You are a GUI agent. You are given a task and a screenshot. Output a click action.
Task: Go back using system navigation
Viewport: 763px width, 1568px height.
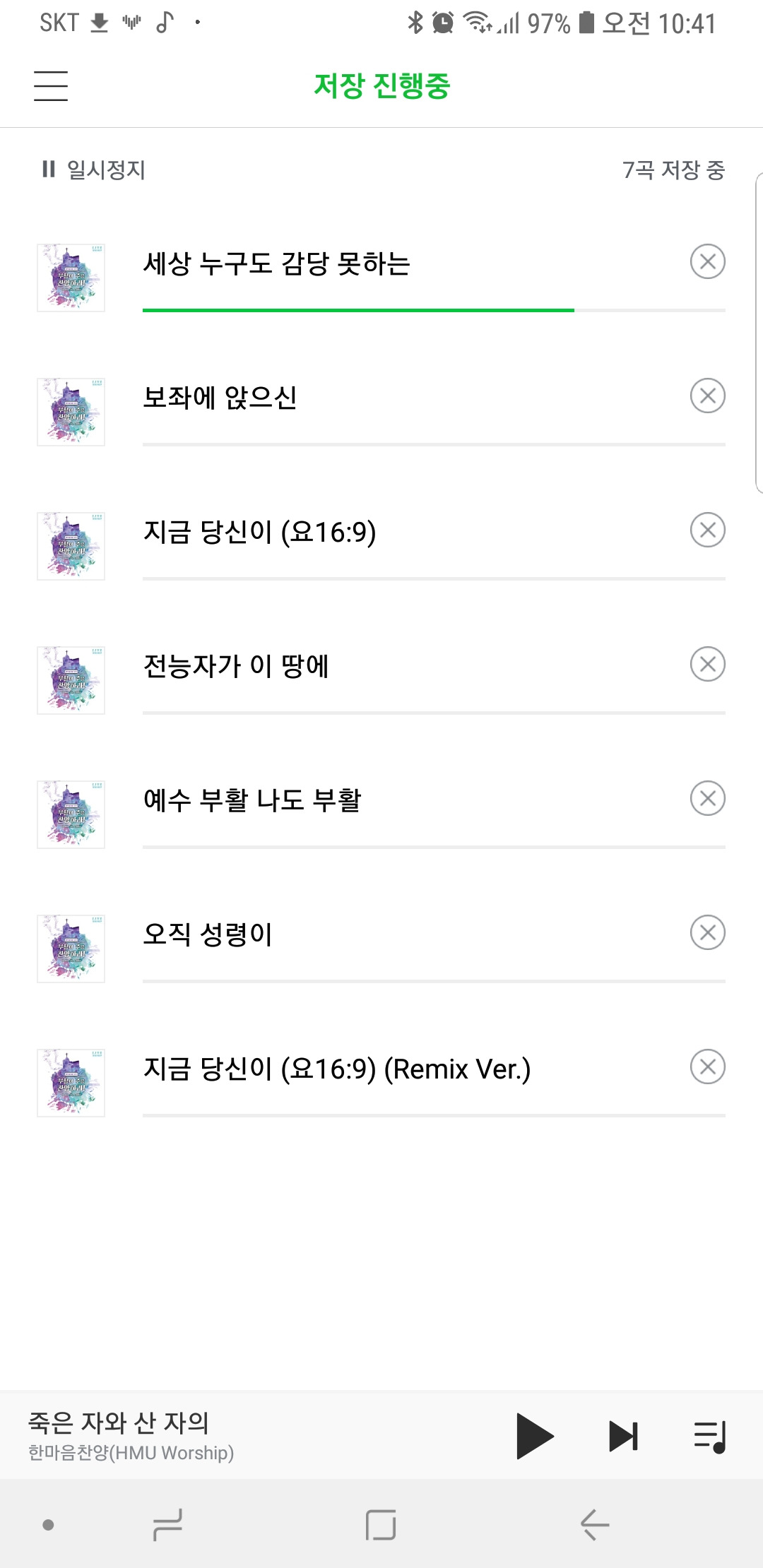[594, 1524]
